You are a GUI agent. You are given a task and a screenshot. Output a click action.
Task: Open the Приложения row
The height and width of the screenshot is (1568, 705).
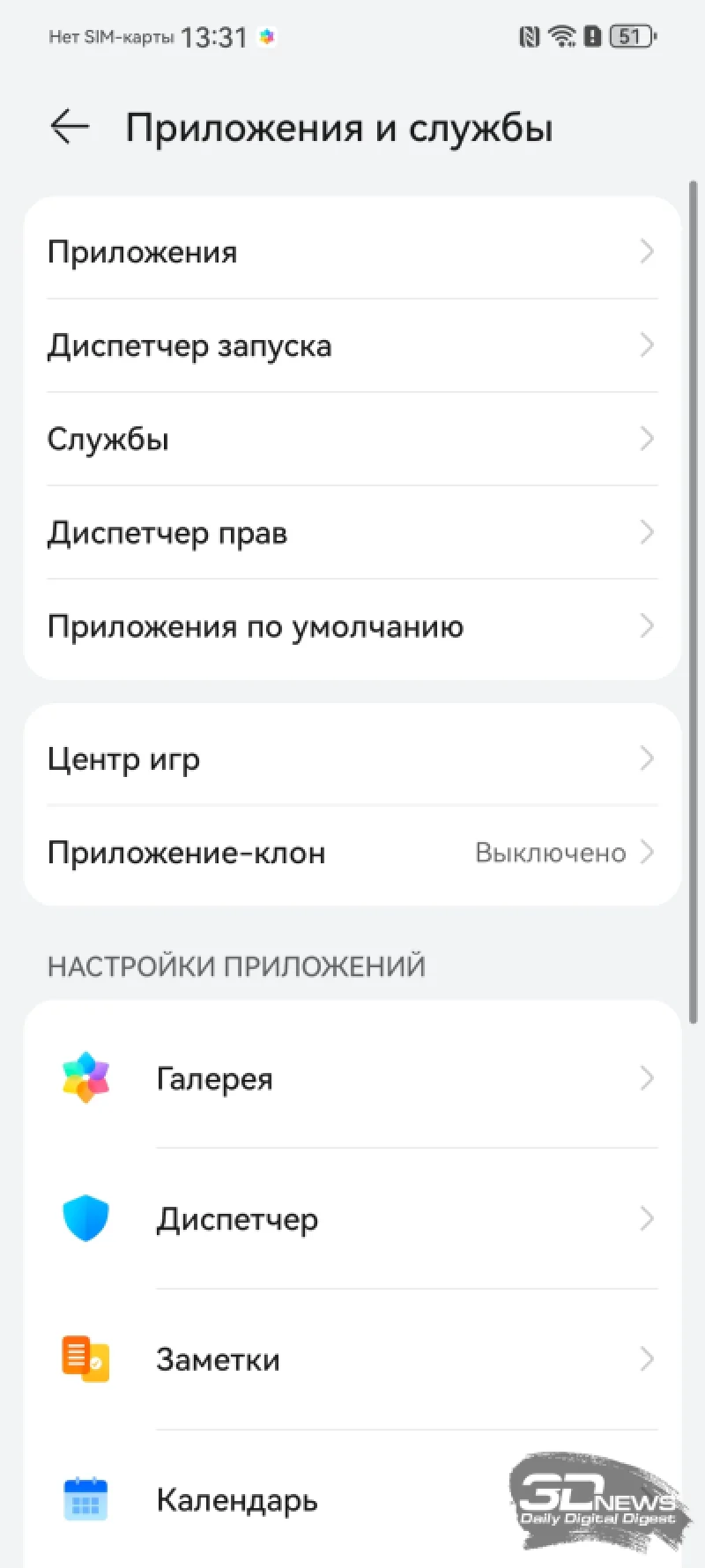click(x=352, y=253)
